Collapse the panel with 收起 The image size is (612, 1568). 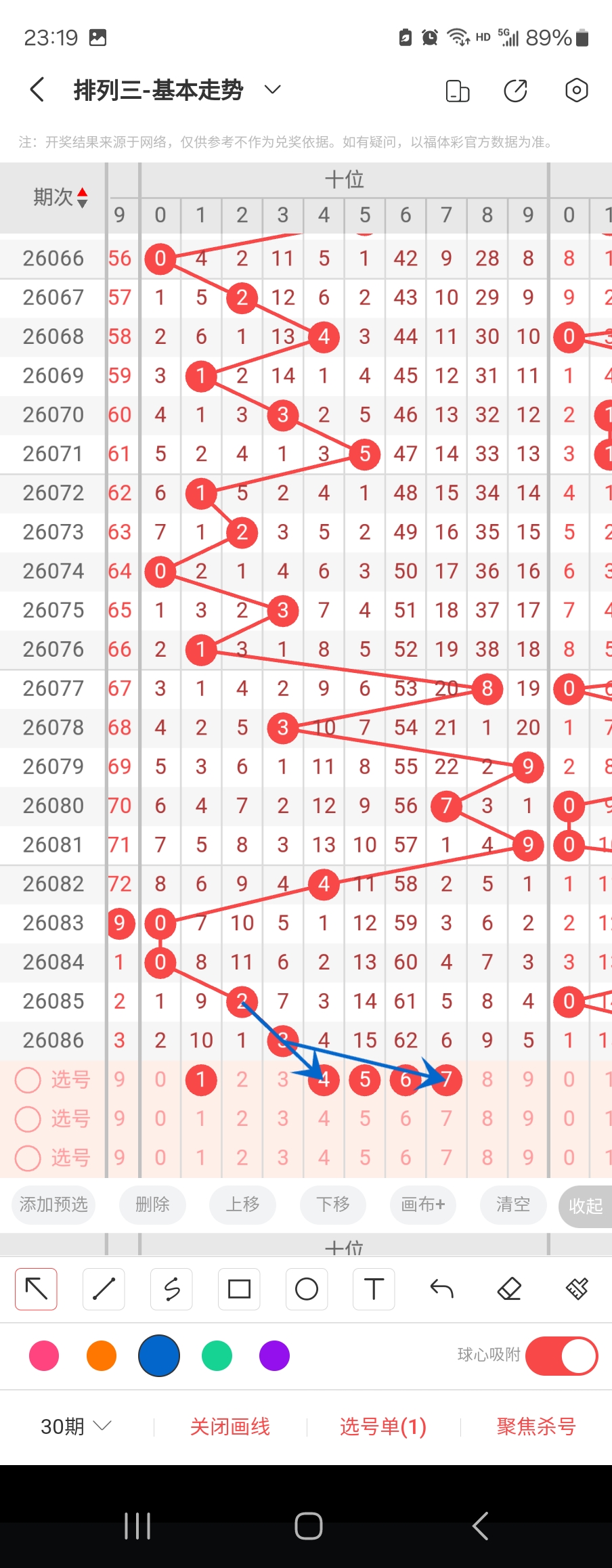[x=585, y=1206]
